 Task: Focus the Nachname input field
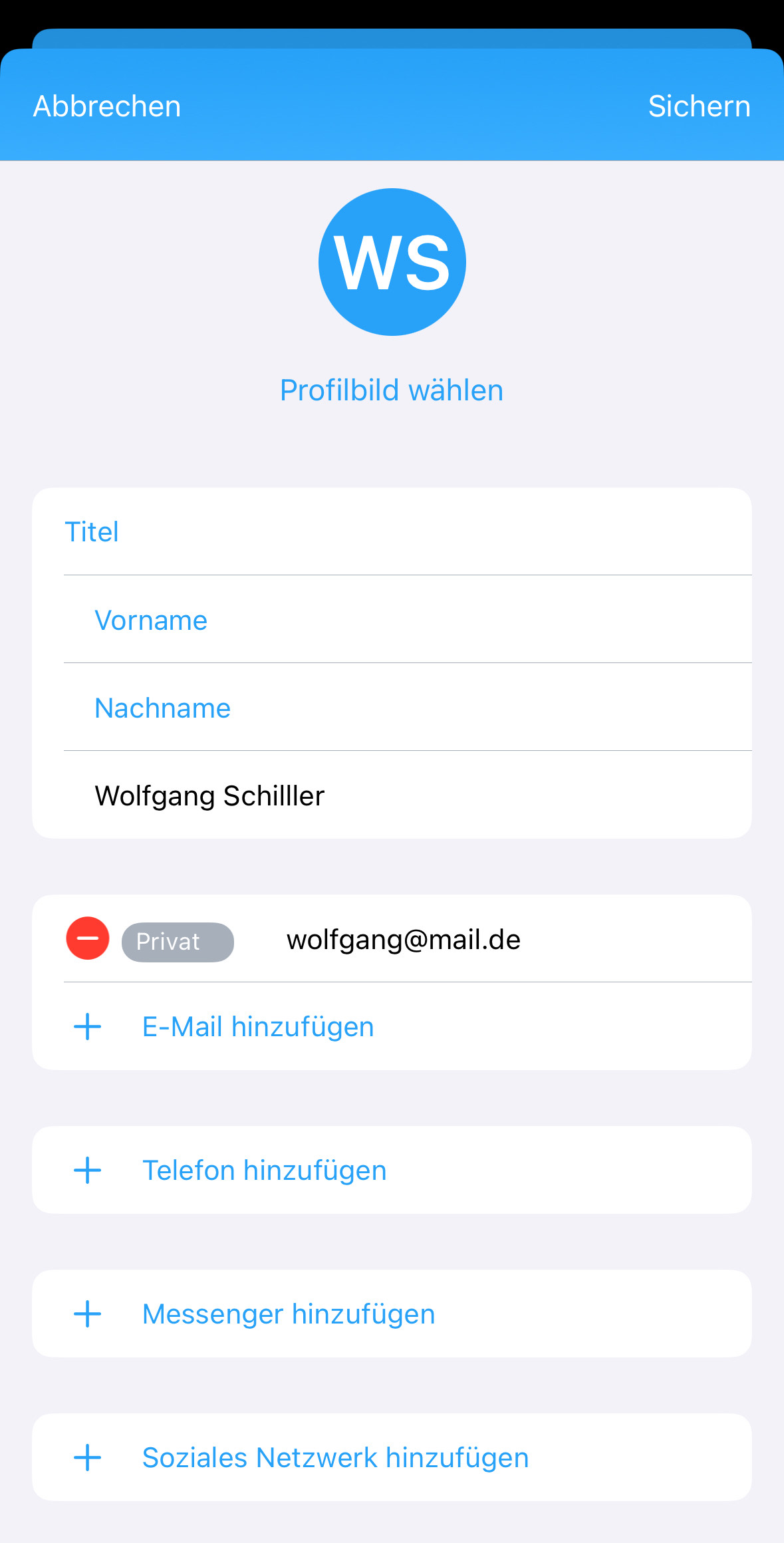408,707
